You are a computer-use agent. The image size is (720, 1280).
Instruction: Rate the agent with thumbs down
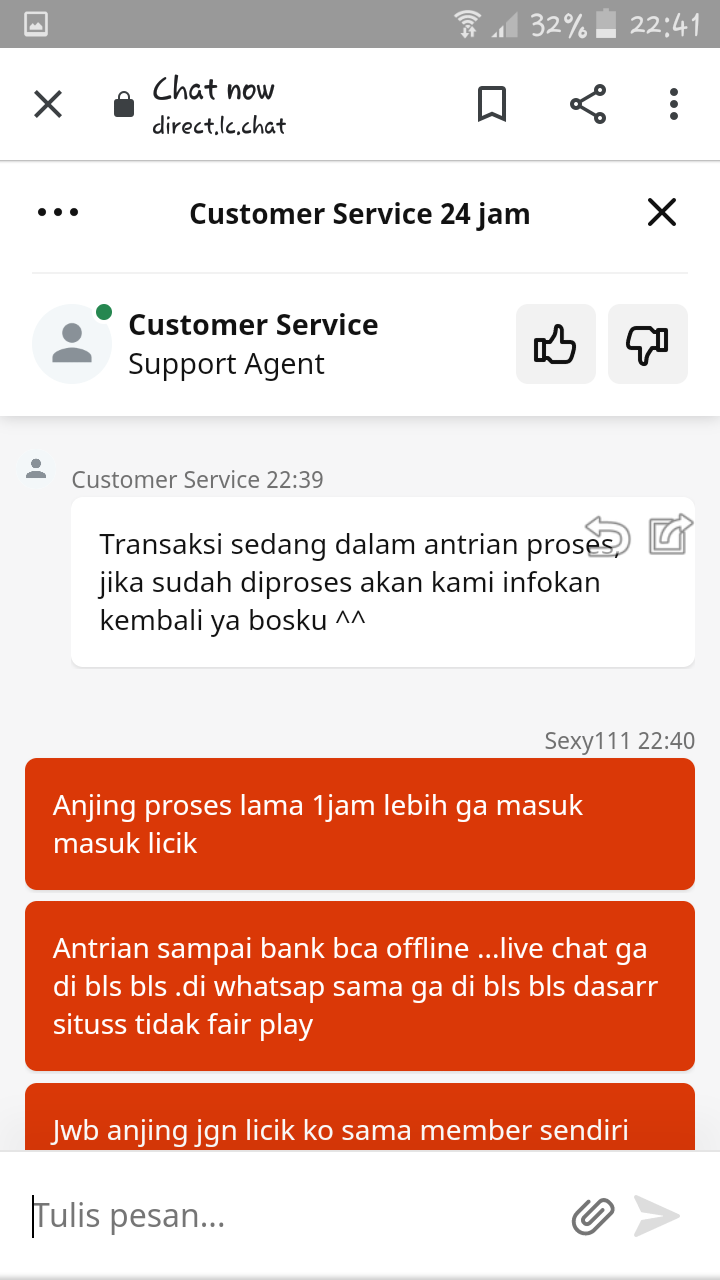pos(647,345)
